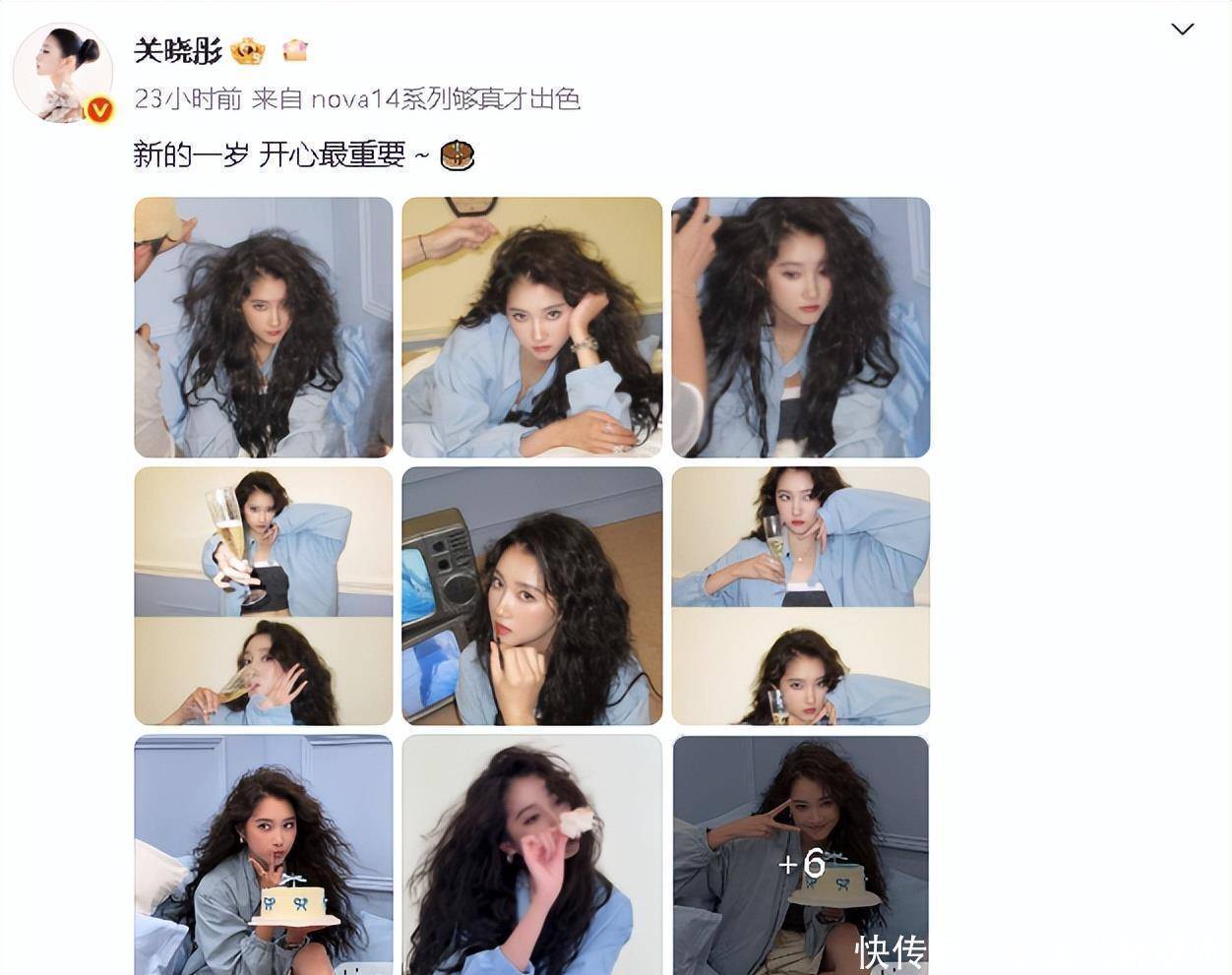View the photo beside the retro television
This screenshot has width=1232, height=975.
531,595
